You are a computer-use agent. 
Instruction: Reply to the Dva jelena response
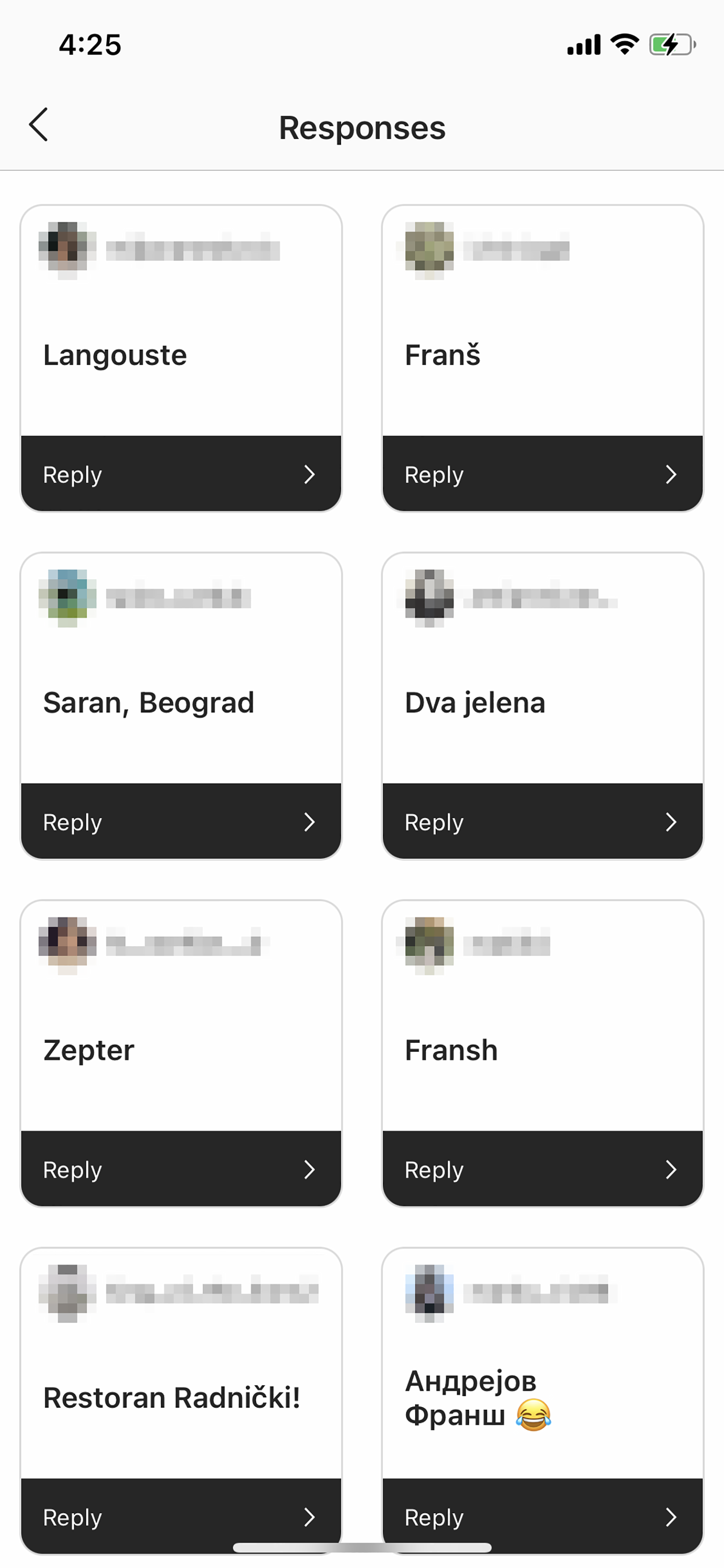(542, 821)
